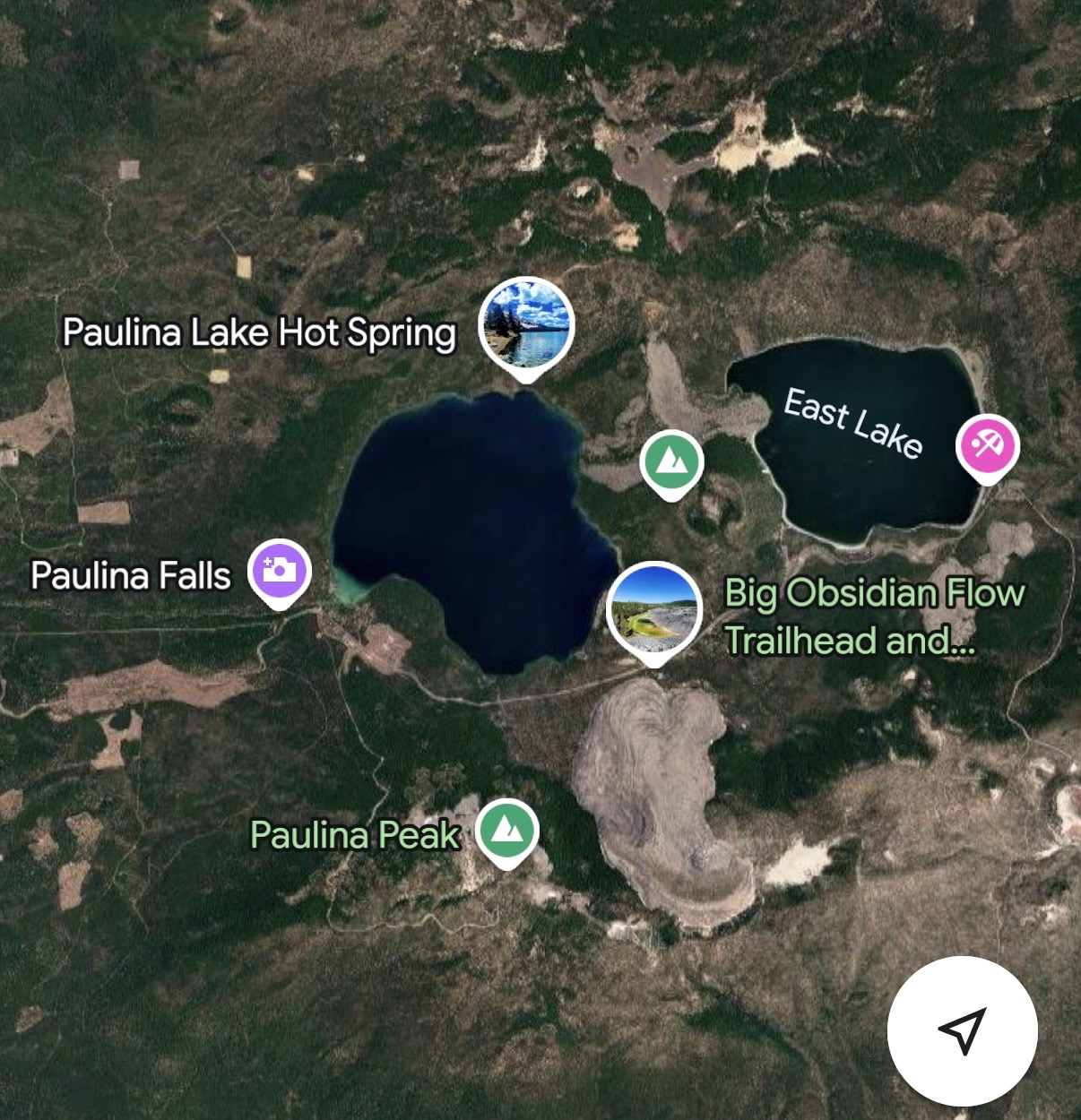This screenshot has width=1081, height=1120.
Task: Tap the pink beach pin on East Lake
Action: point(987,444)
